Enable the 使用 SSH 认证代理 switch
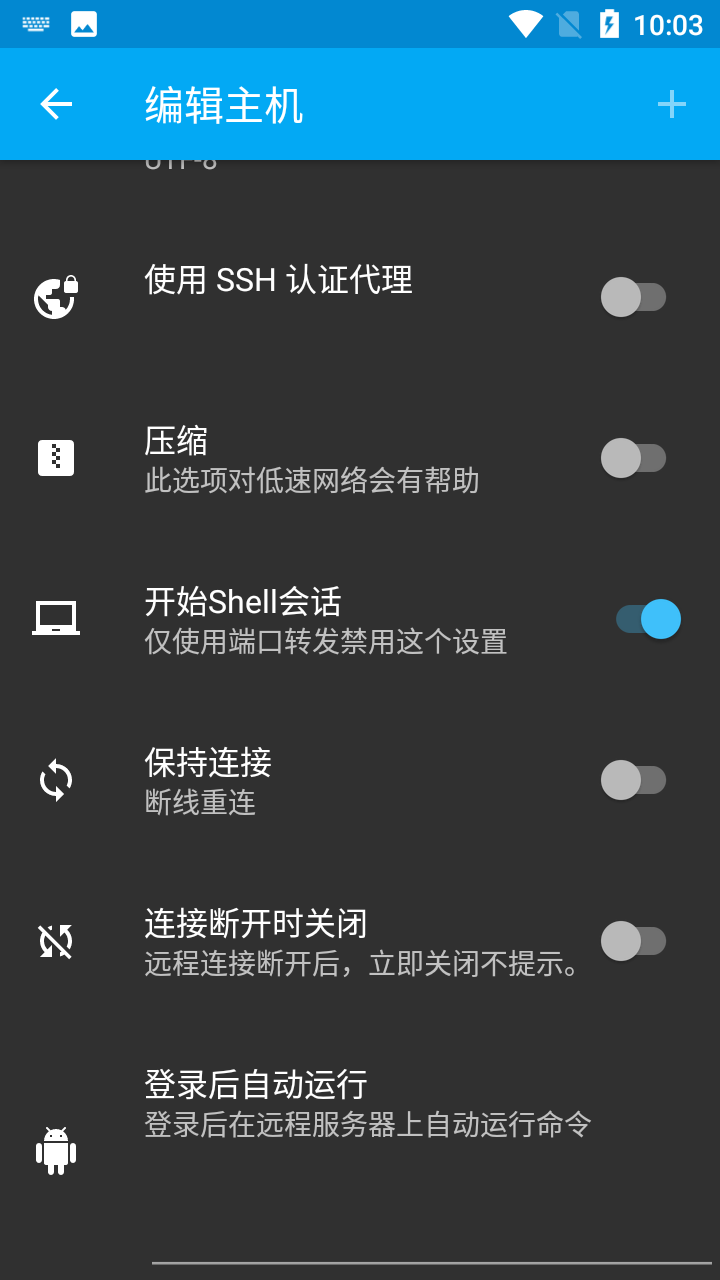Screen dimensions: 720x1280 pos(636,297)
